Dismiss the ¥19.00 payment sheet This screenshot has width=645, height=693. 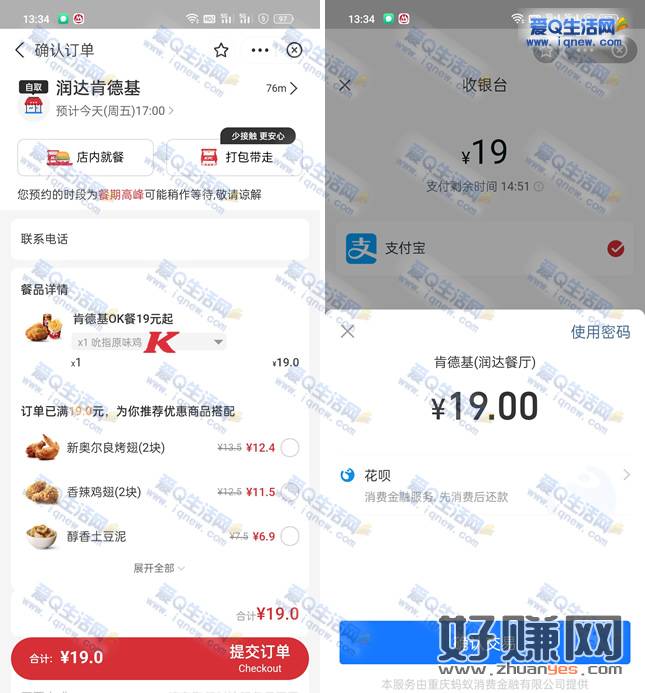click(x=347, y=331)
